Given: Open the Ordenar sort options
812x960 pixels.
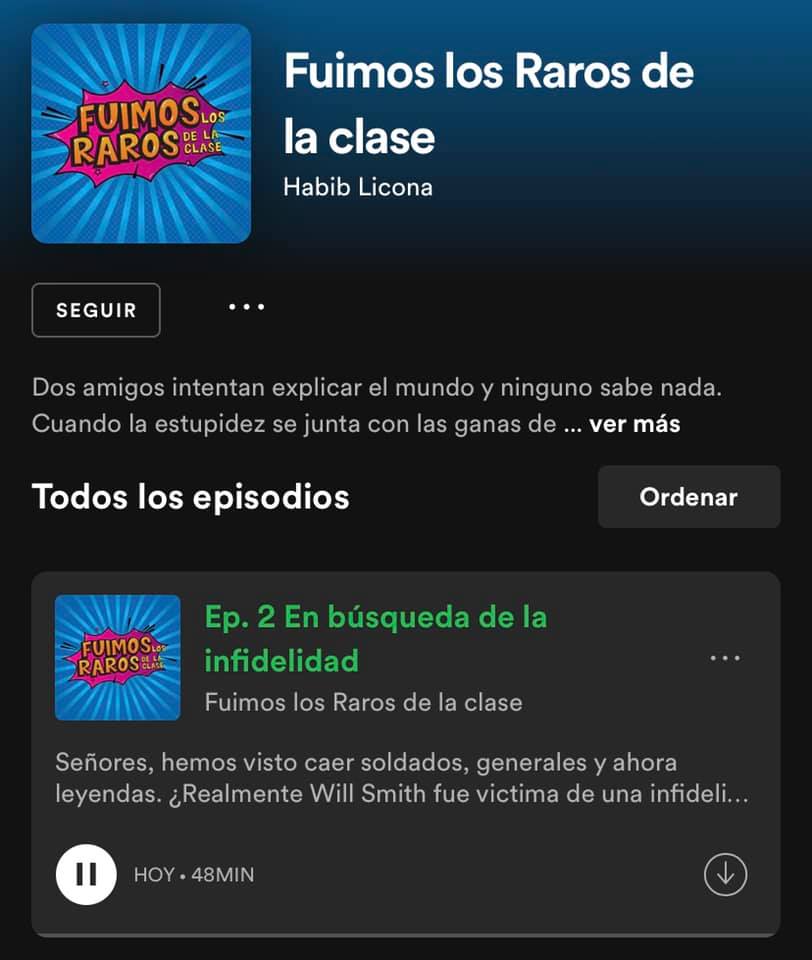Looking at the screenshot, I should pos(689,497).
